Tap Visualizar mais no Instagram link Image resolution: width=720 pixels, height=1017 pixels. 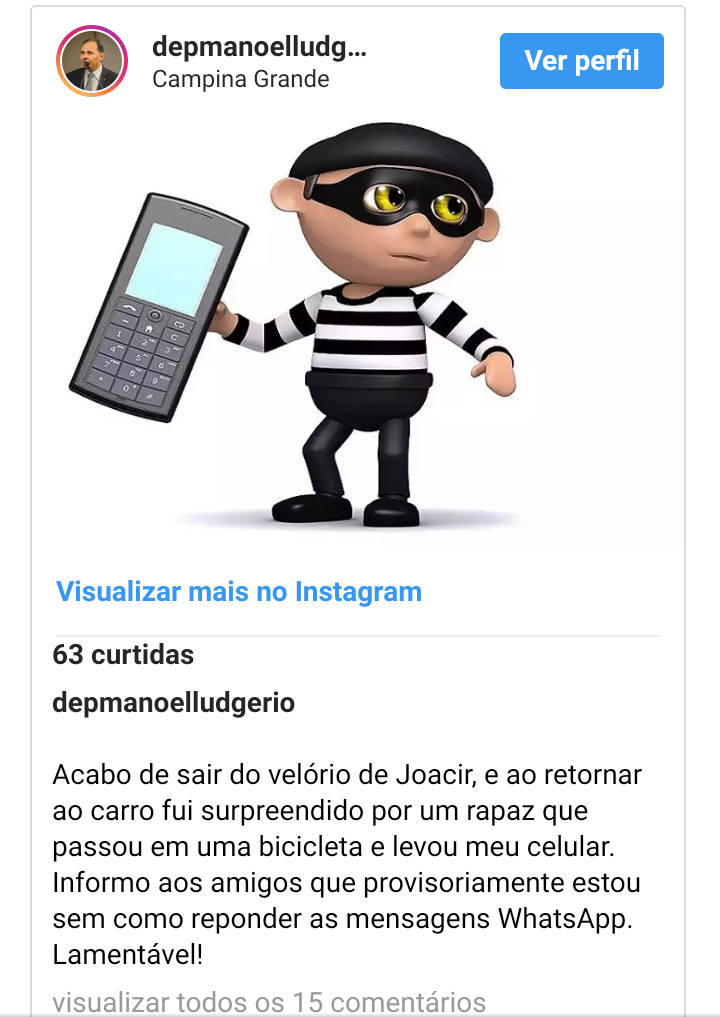(x=239, y=591)
